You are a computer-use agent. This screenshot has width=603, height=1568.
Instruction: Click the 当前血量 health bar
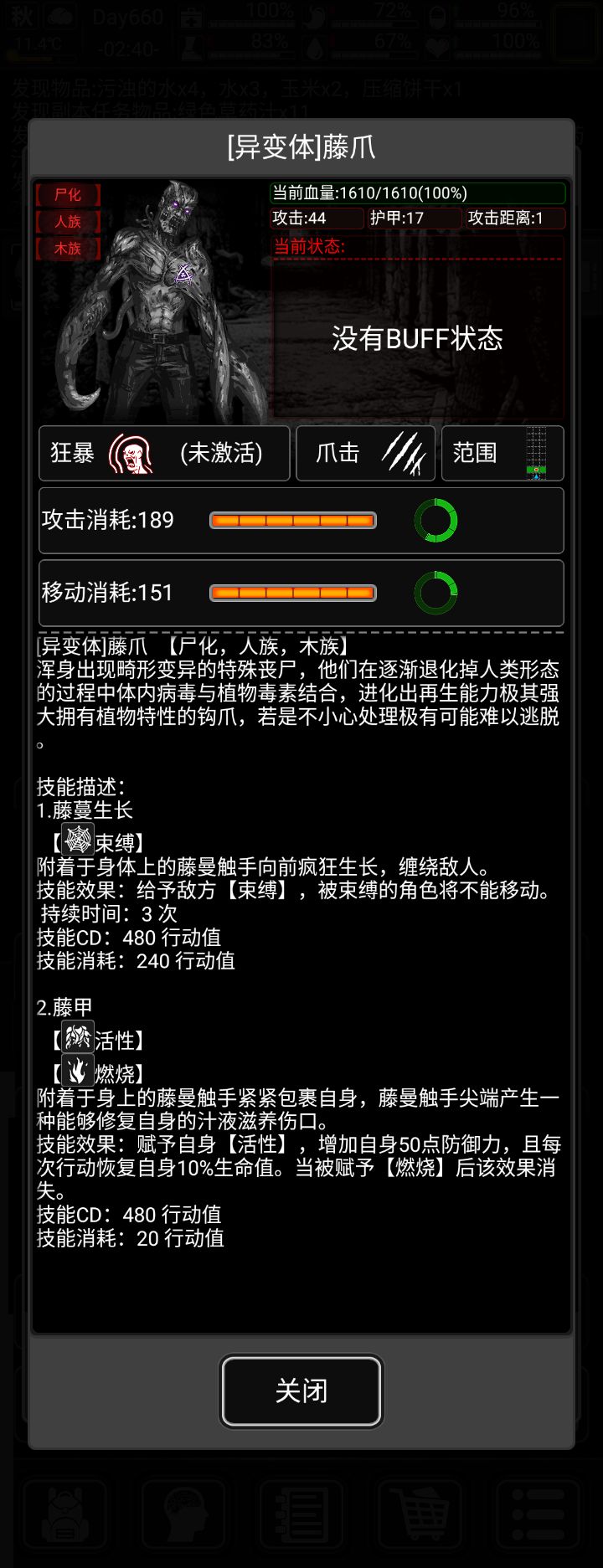417,193
